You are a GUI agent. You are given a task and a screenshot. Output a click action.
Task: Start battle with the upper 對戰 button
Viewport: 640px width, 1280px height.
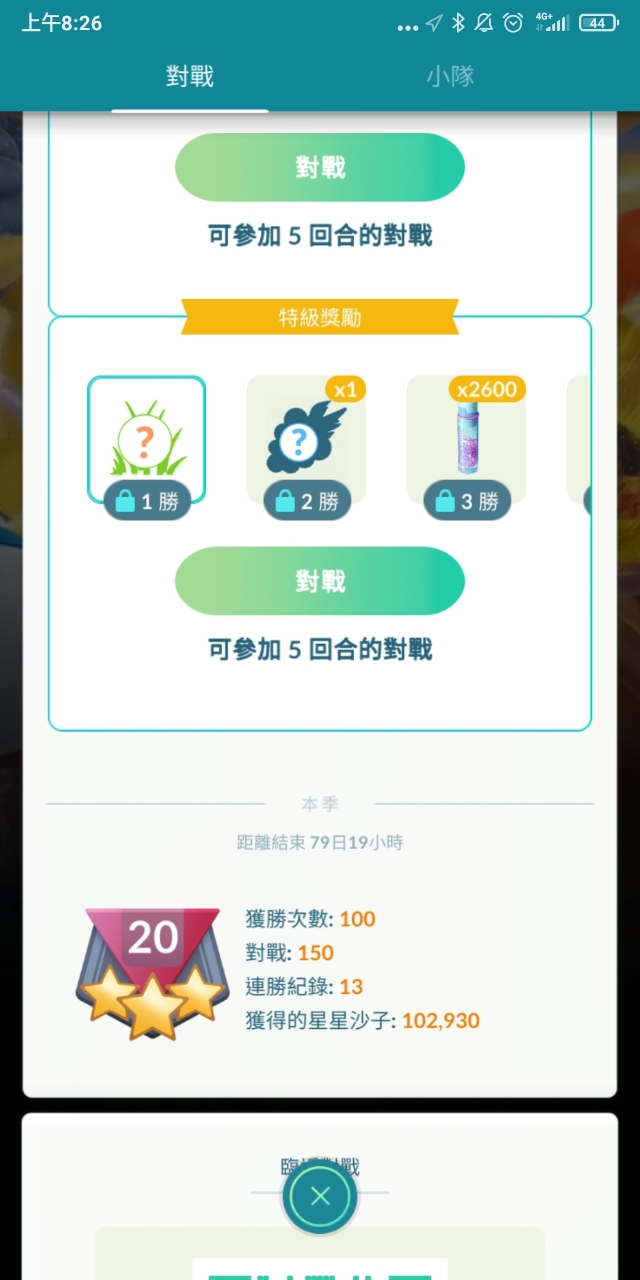[320, 167]
